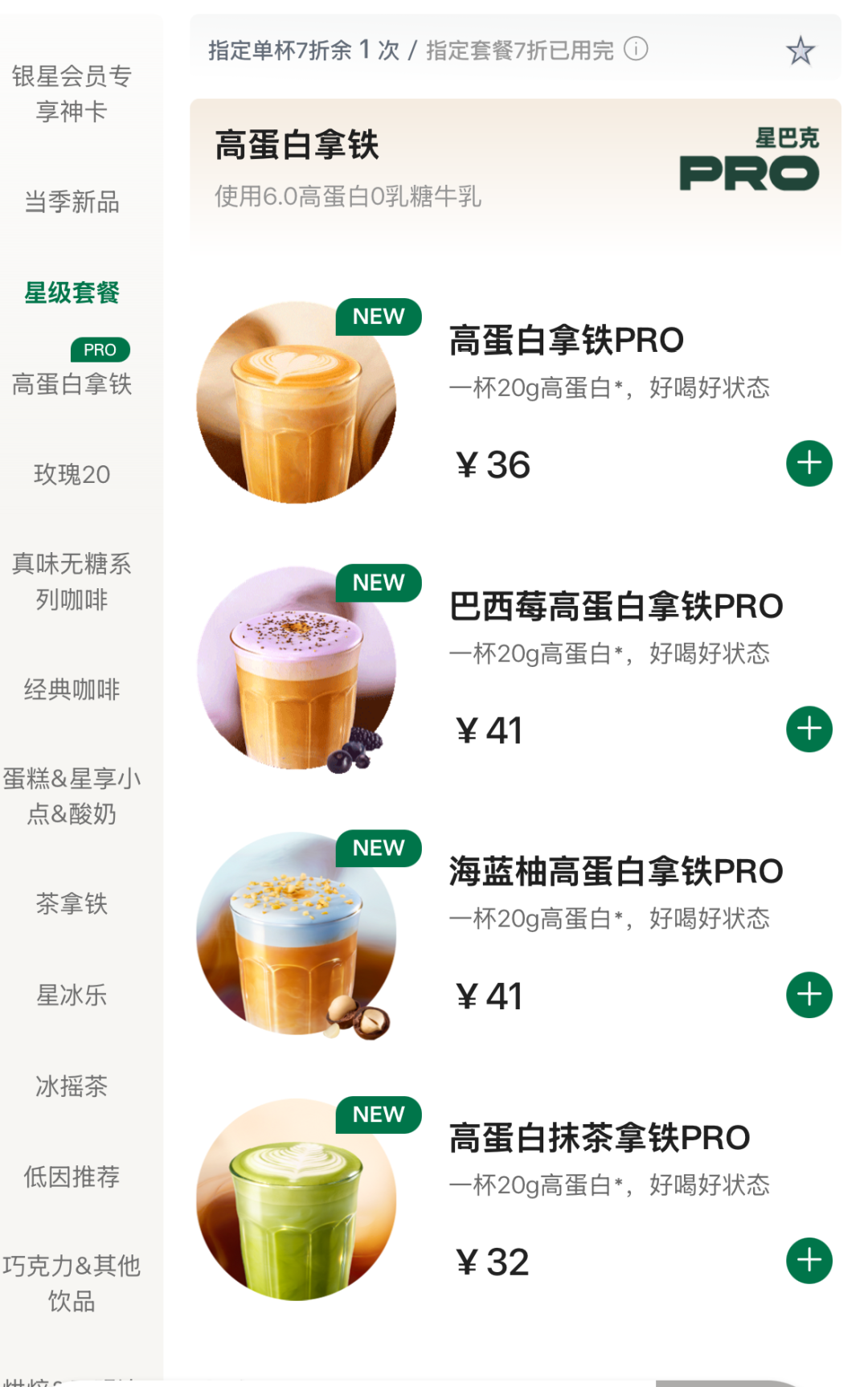
Task: Select the 茶拿铁 category
Action: tap(72, 904)
